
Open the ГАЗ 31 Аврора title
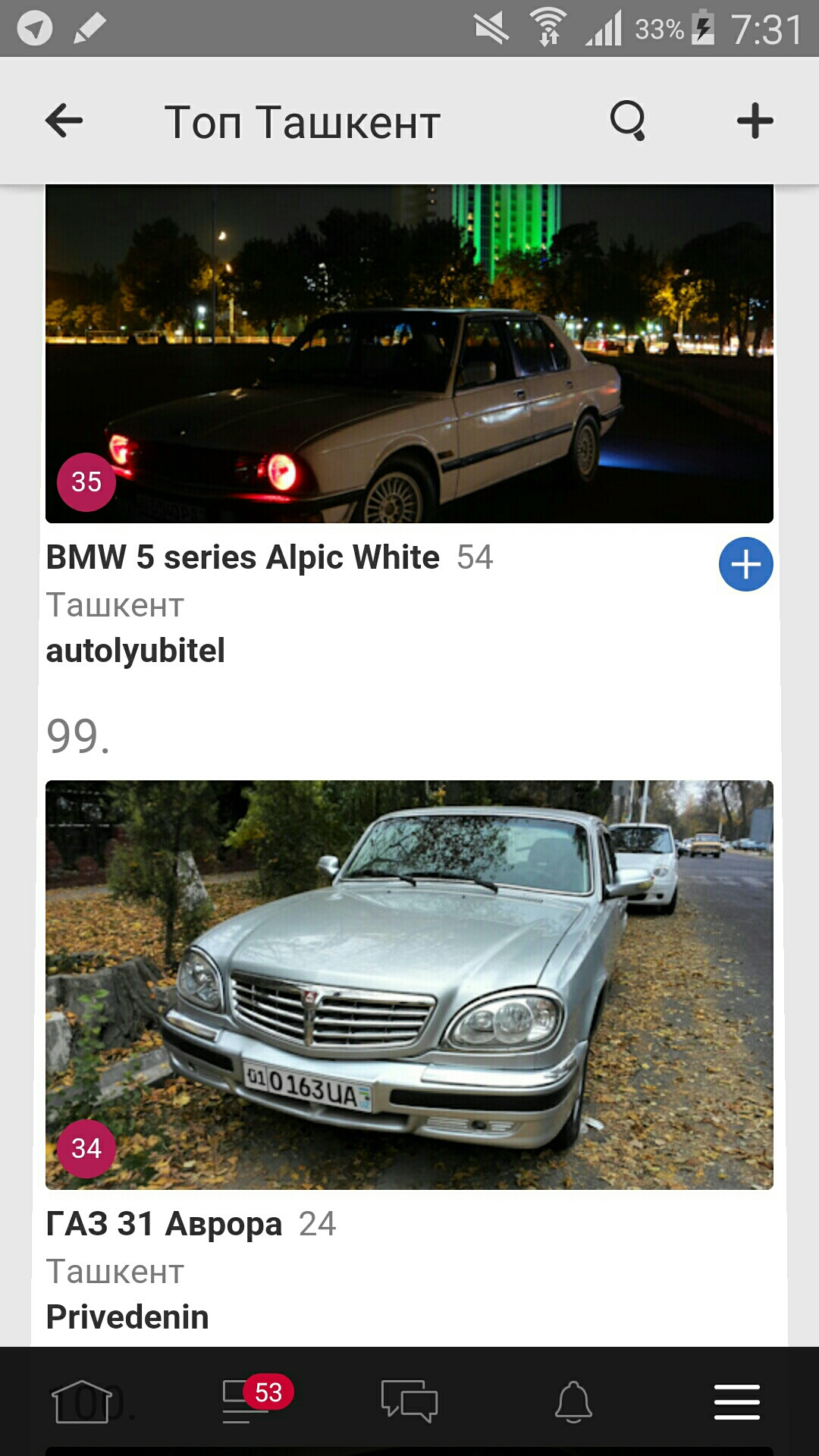tap(164, 1224)
